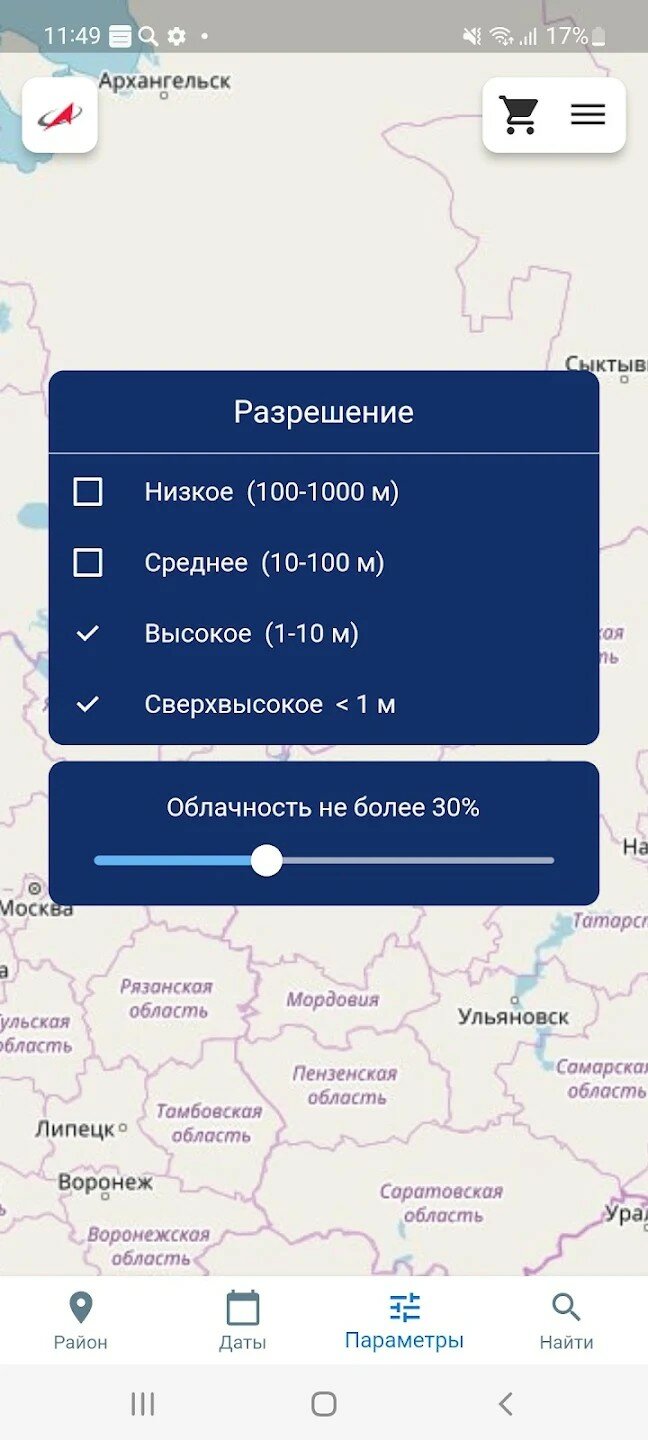Open recent apps from navigation bar
The width and height of the screenshot is (648, 1440).
point(143,1404)
